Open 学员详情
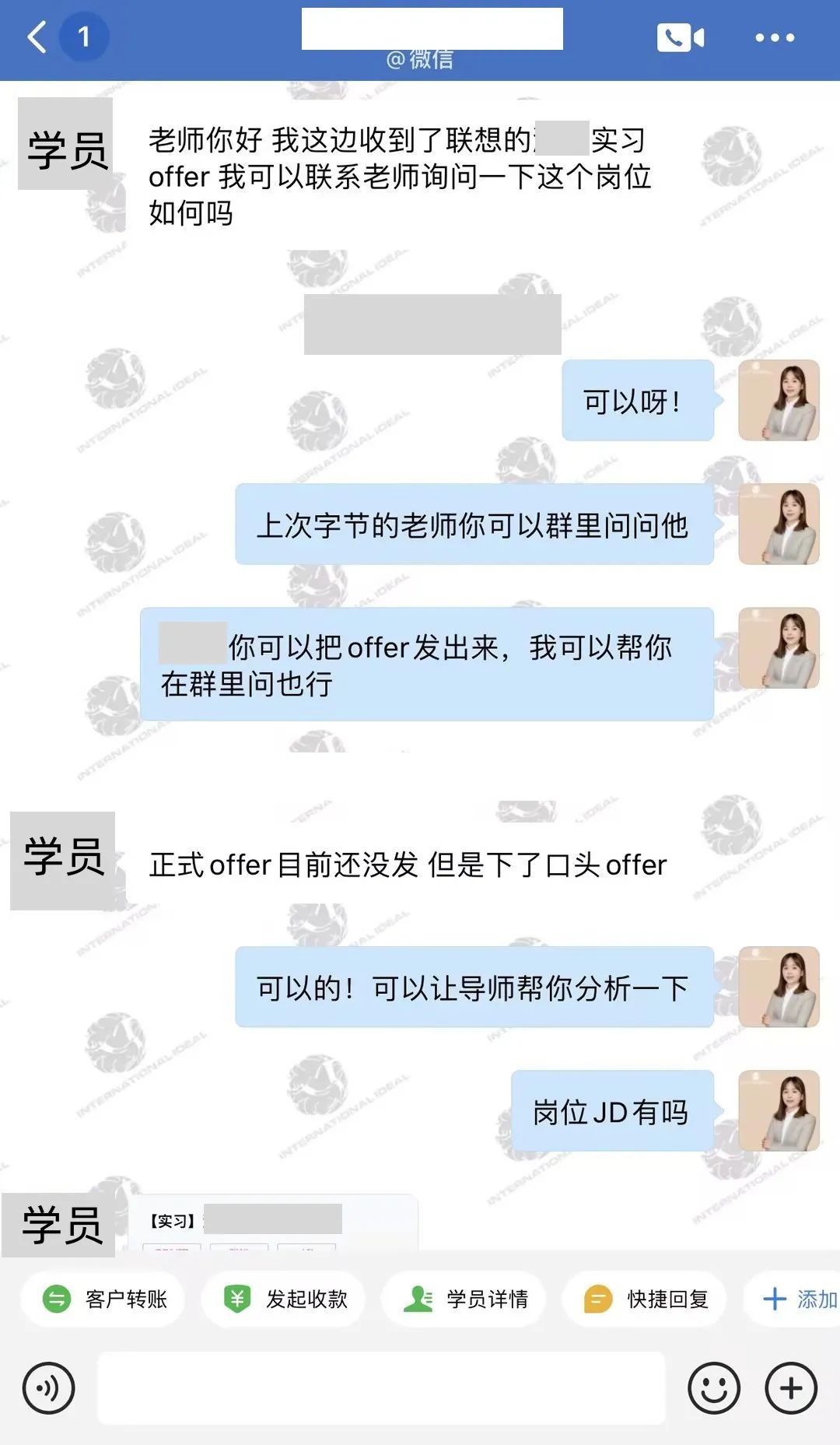The image size is (840, 1445). click(464, 1299)
